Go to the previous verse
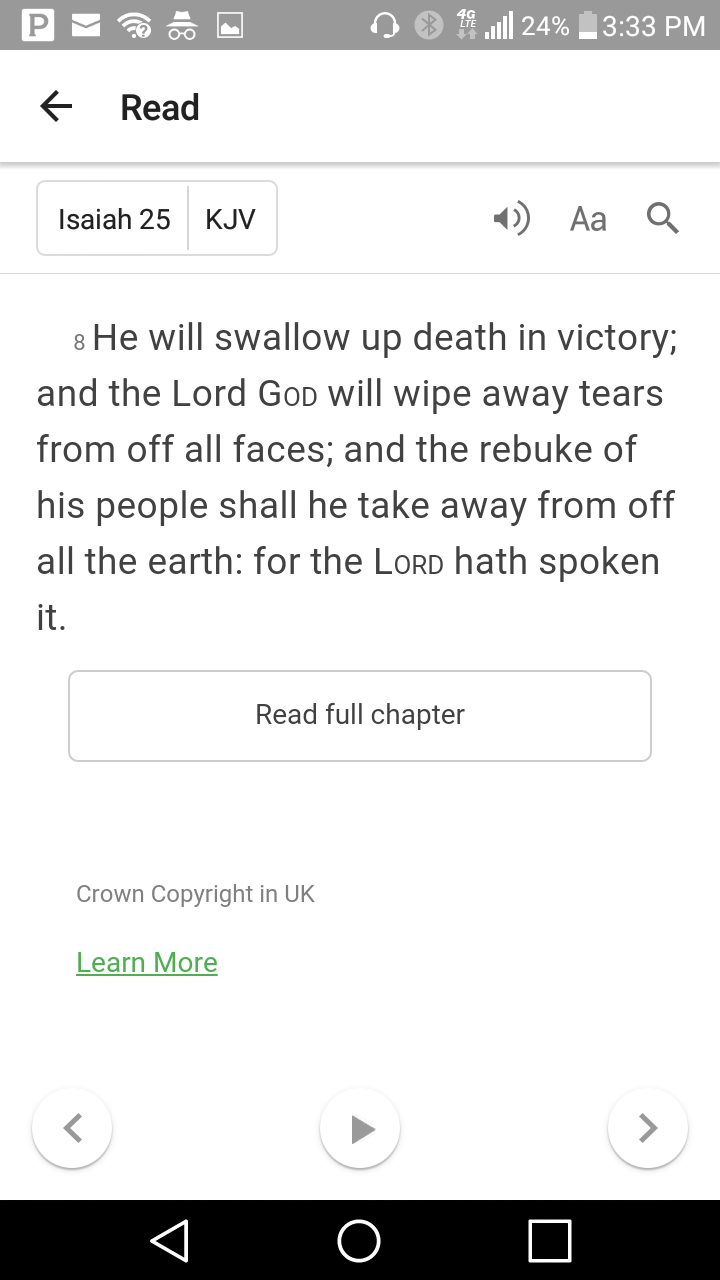720x1280 pixels. tap(72, 1128)
